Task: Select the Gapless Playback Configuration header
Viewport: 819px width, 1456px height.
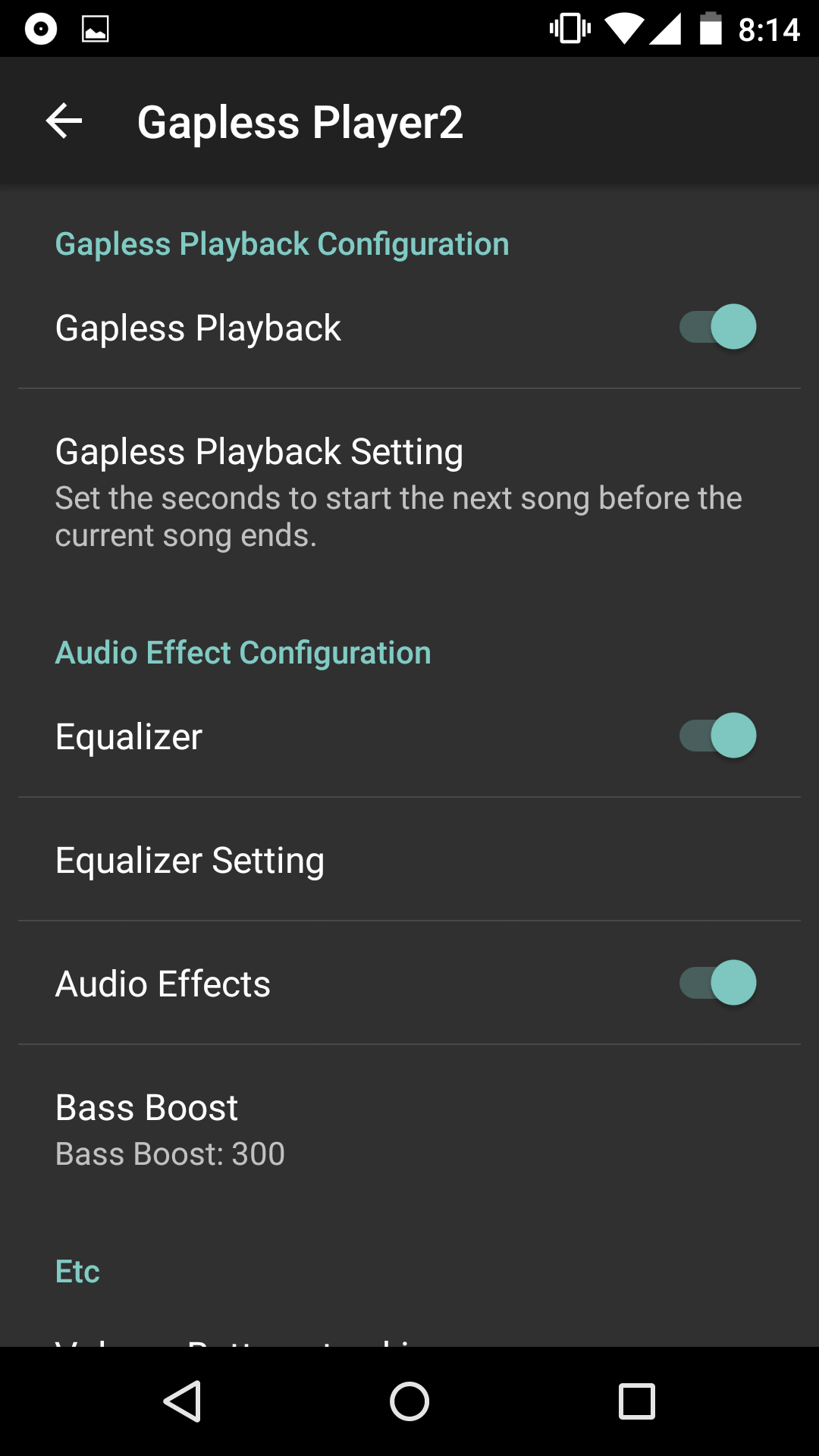Action: 281,243
